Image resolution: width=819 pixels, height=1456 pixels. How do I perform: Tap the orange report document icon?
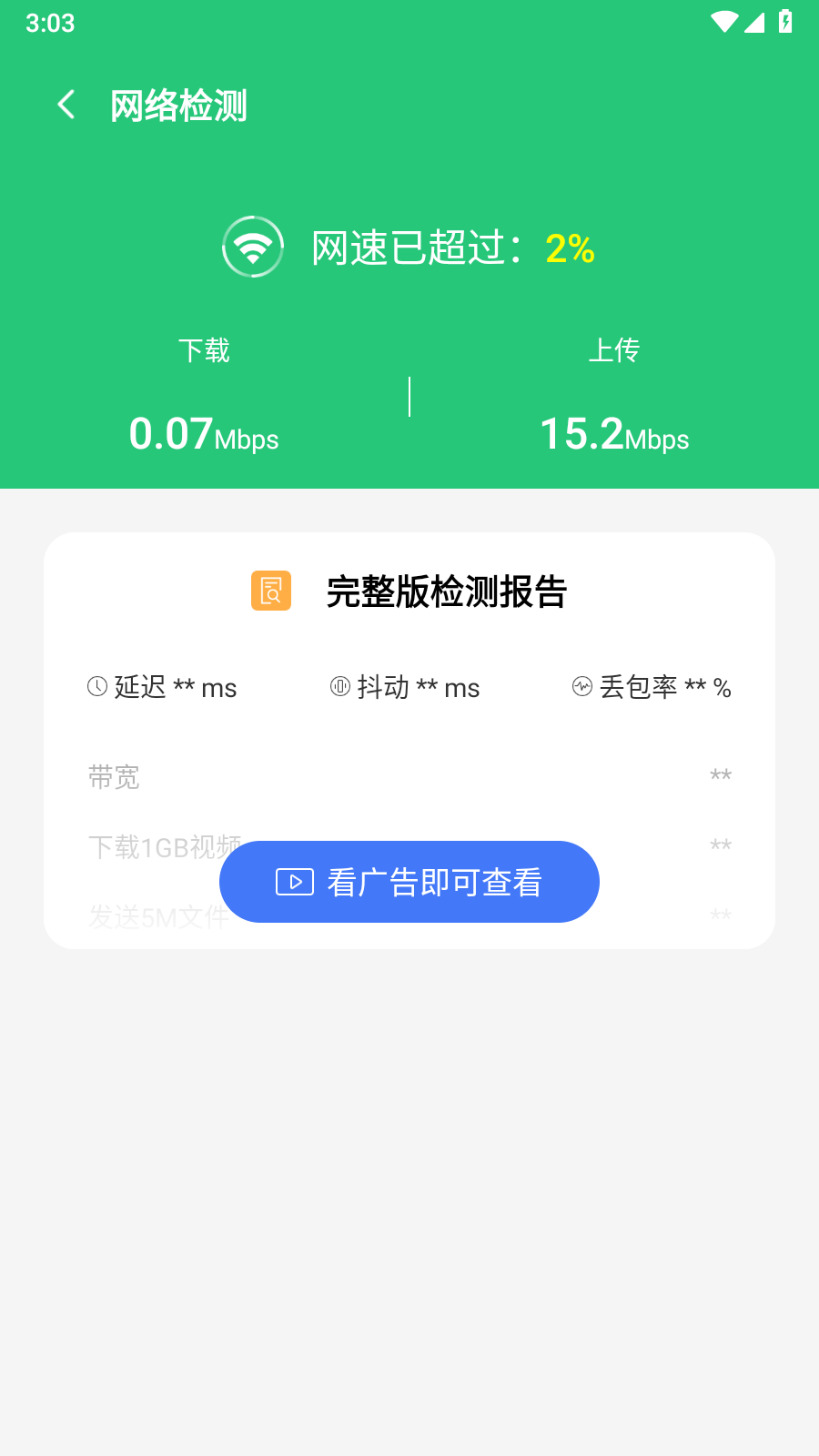(x=270, y=591)
